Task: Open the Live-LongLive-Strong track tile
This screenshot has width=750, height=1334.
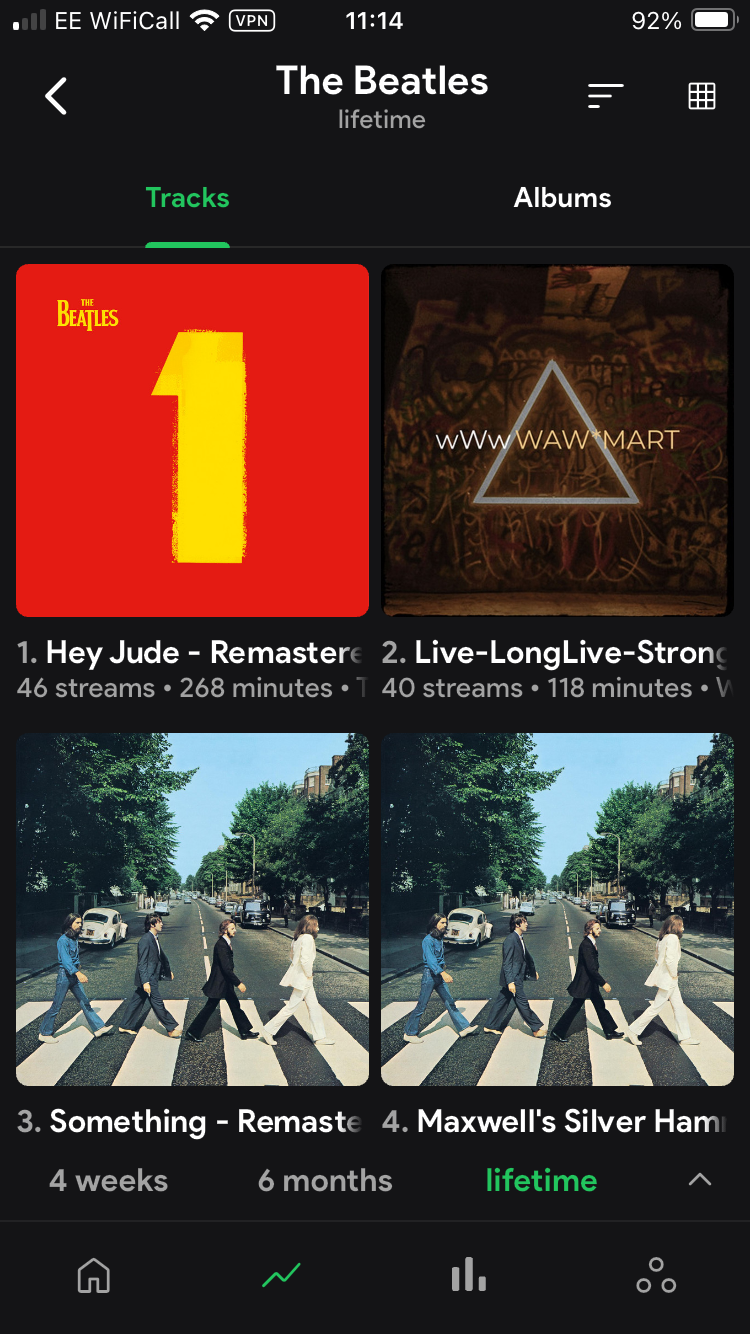Action: coord(557,440)
